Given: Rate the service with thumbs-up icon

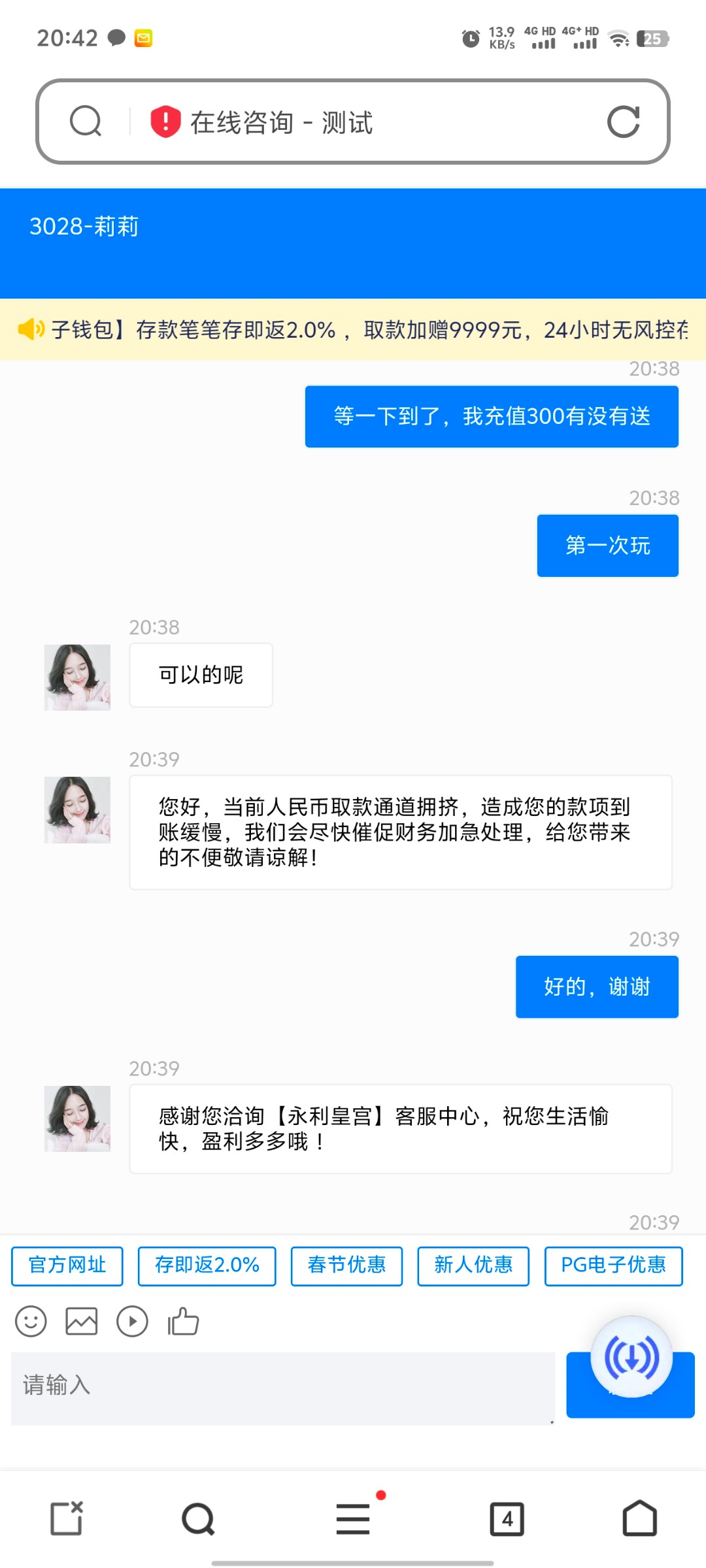Looking at the screenshot, I should [x=184, y=1322].
